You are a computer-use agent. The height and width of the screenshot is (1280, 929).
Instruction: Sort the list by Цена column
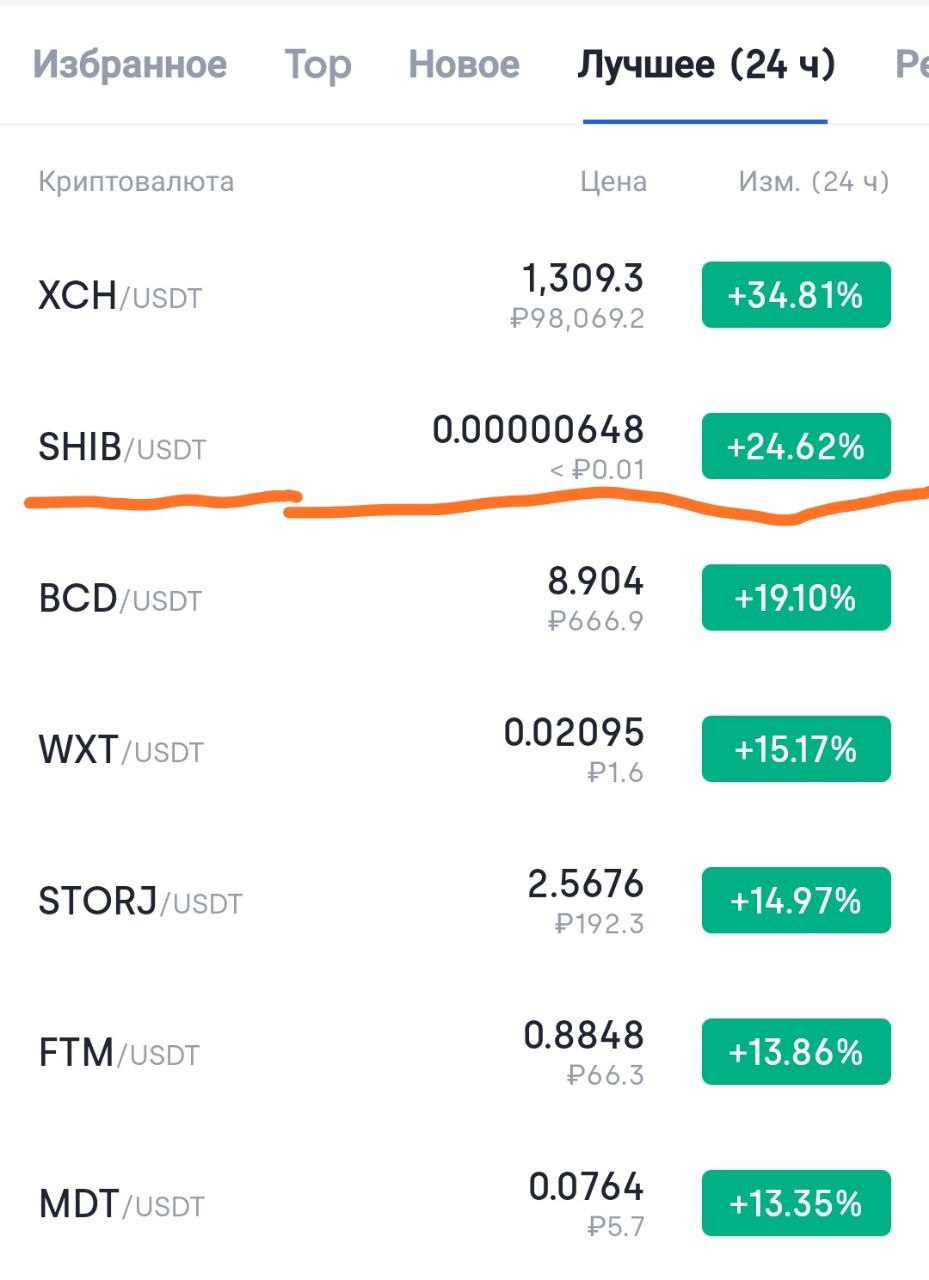613,182
